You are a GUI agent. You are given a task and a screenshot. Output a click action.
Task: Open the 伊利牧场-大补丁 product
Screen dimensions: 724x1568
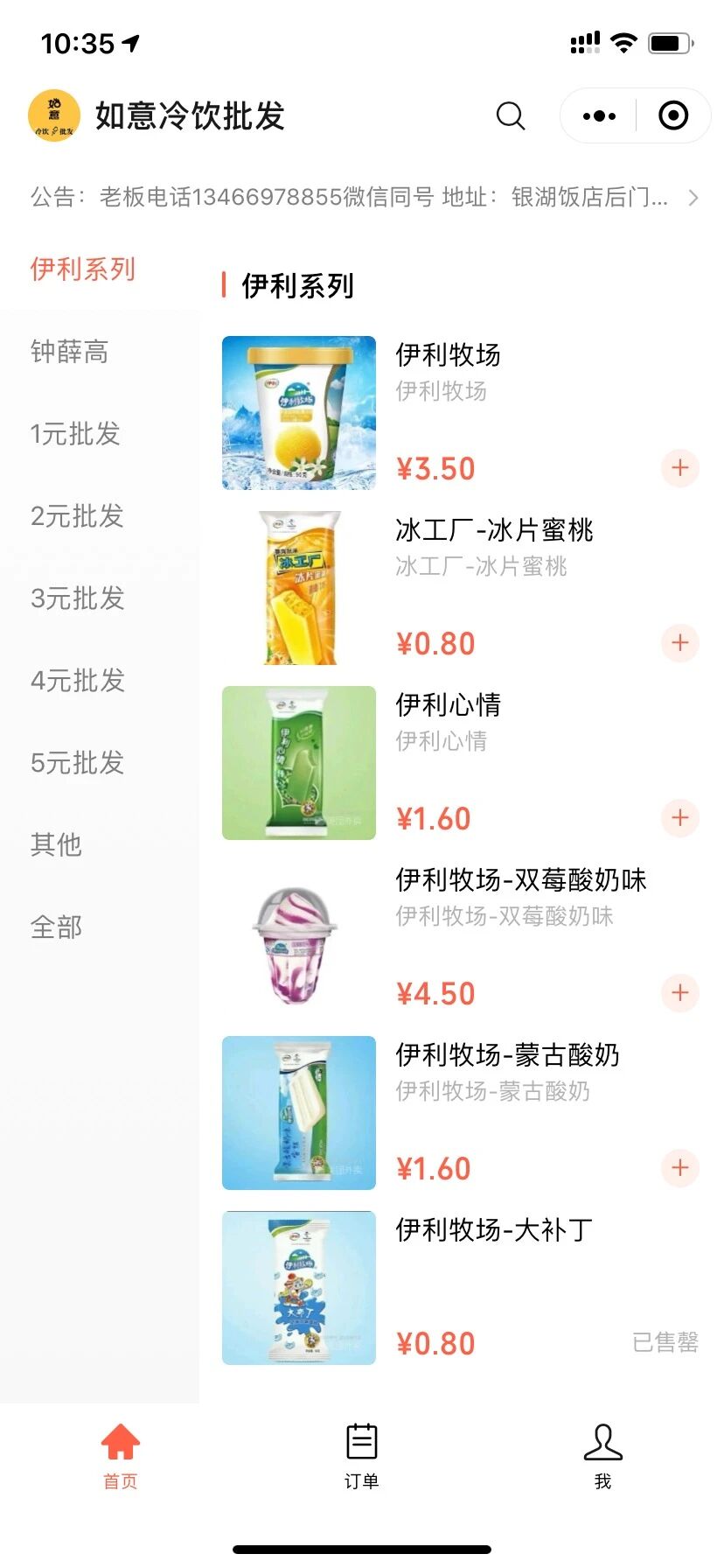[x=493, y=1230]
